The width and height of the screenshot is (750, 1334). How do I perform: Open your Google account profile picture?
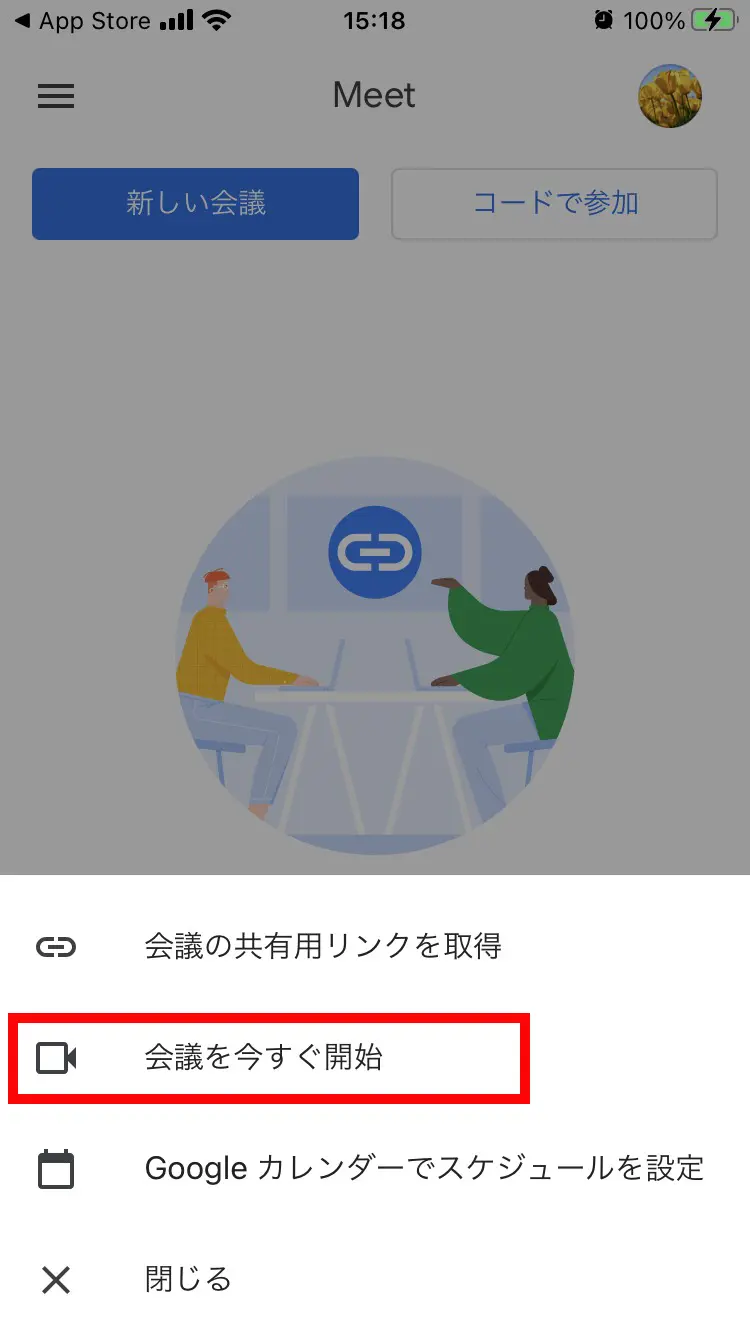tap(669, 96)
